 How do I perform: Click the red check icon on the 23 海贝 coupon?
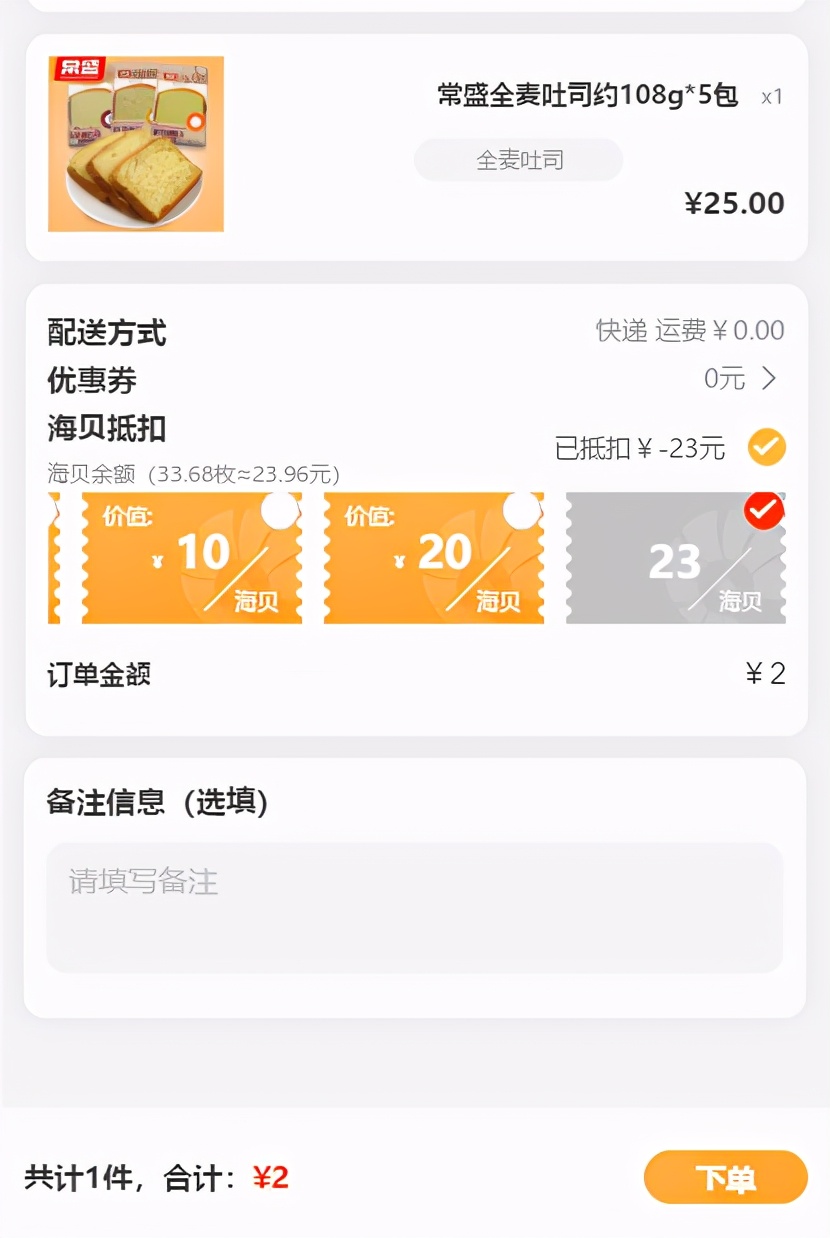tap(763, 512)
